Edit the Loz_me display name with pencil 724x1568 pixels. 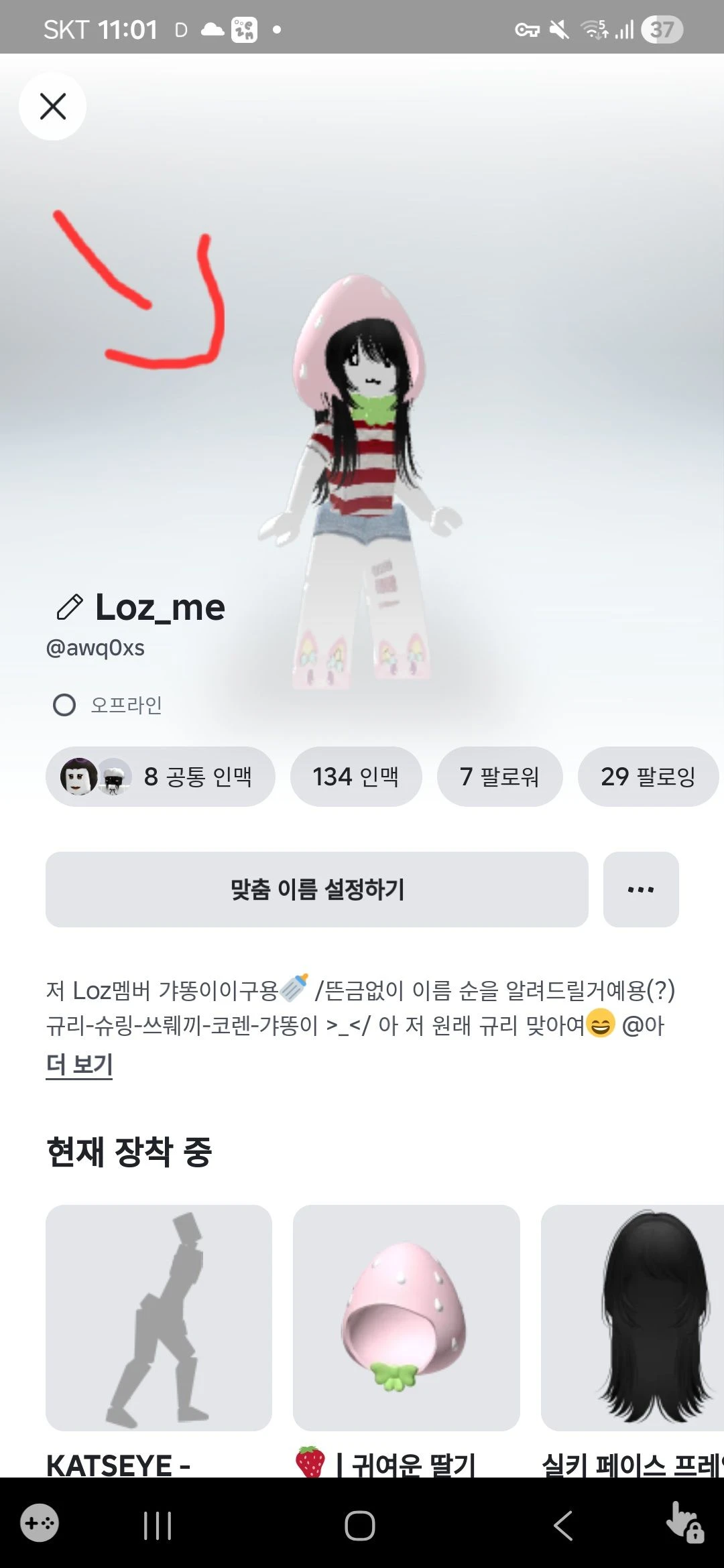pyautogui.click(x=69, y=607)
